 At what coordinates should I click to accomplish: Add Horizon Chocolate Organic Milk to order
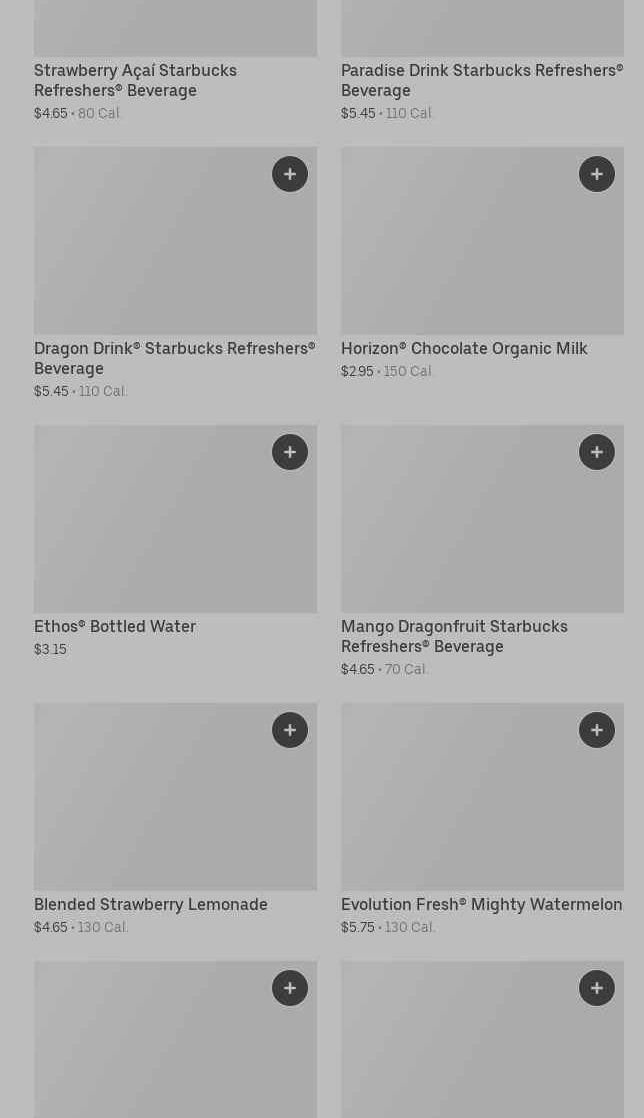coord(597,174)
